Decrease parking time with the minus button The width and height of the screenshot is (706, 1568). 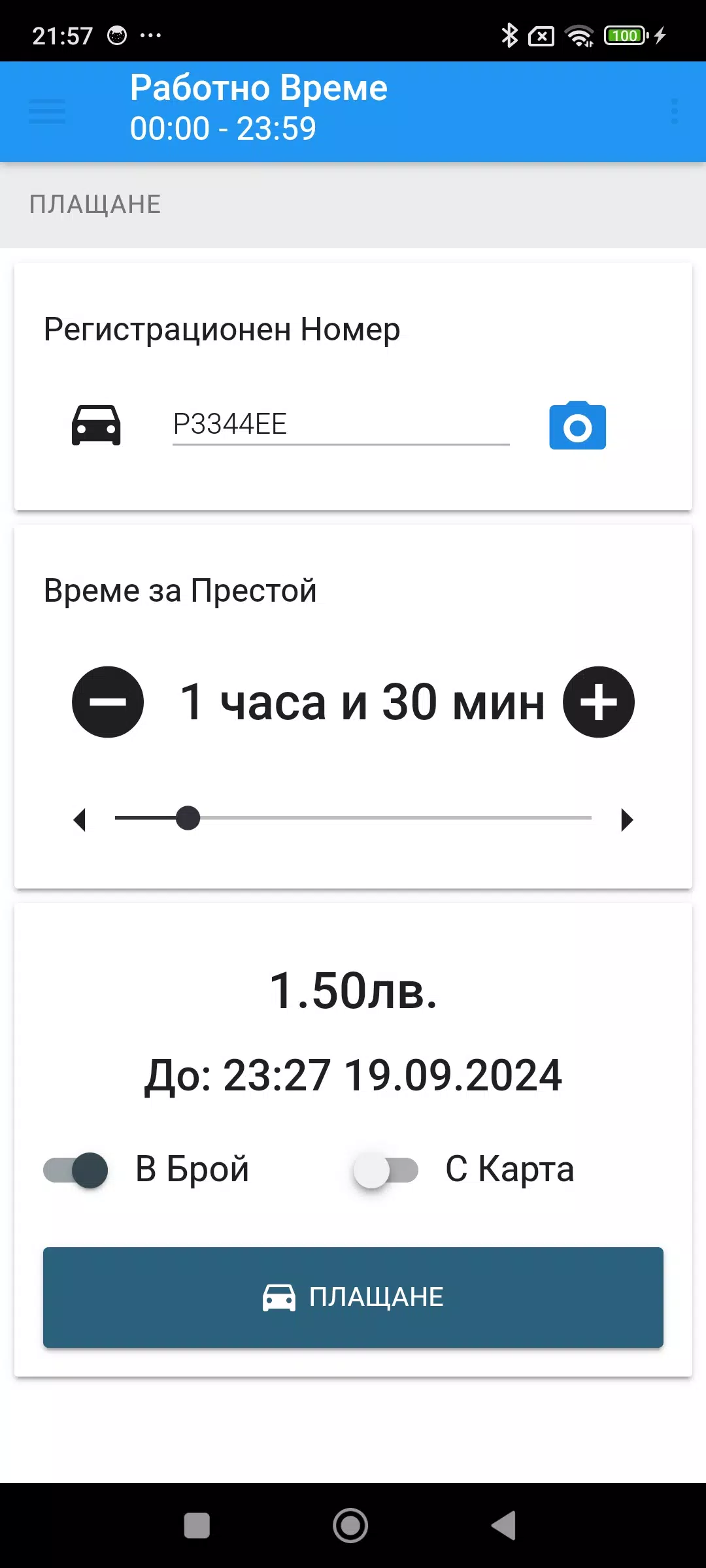[108, 702]
